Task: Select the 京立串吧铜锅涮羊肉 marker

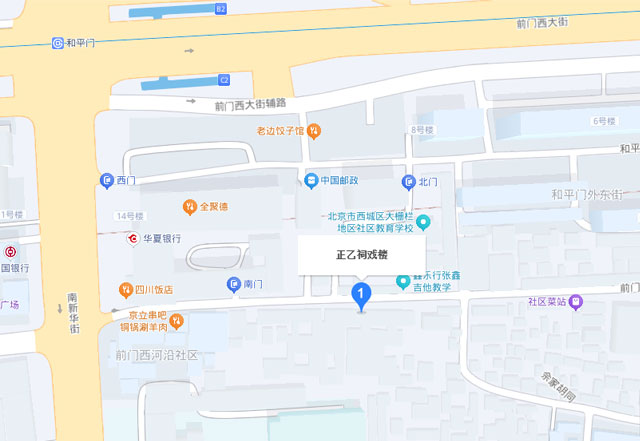Action: pyautogui.click(x=176, y=320)
